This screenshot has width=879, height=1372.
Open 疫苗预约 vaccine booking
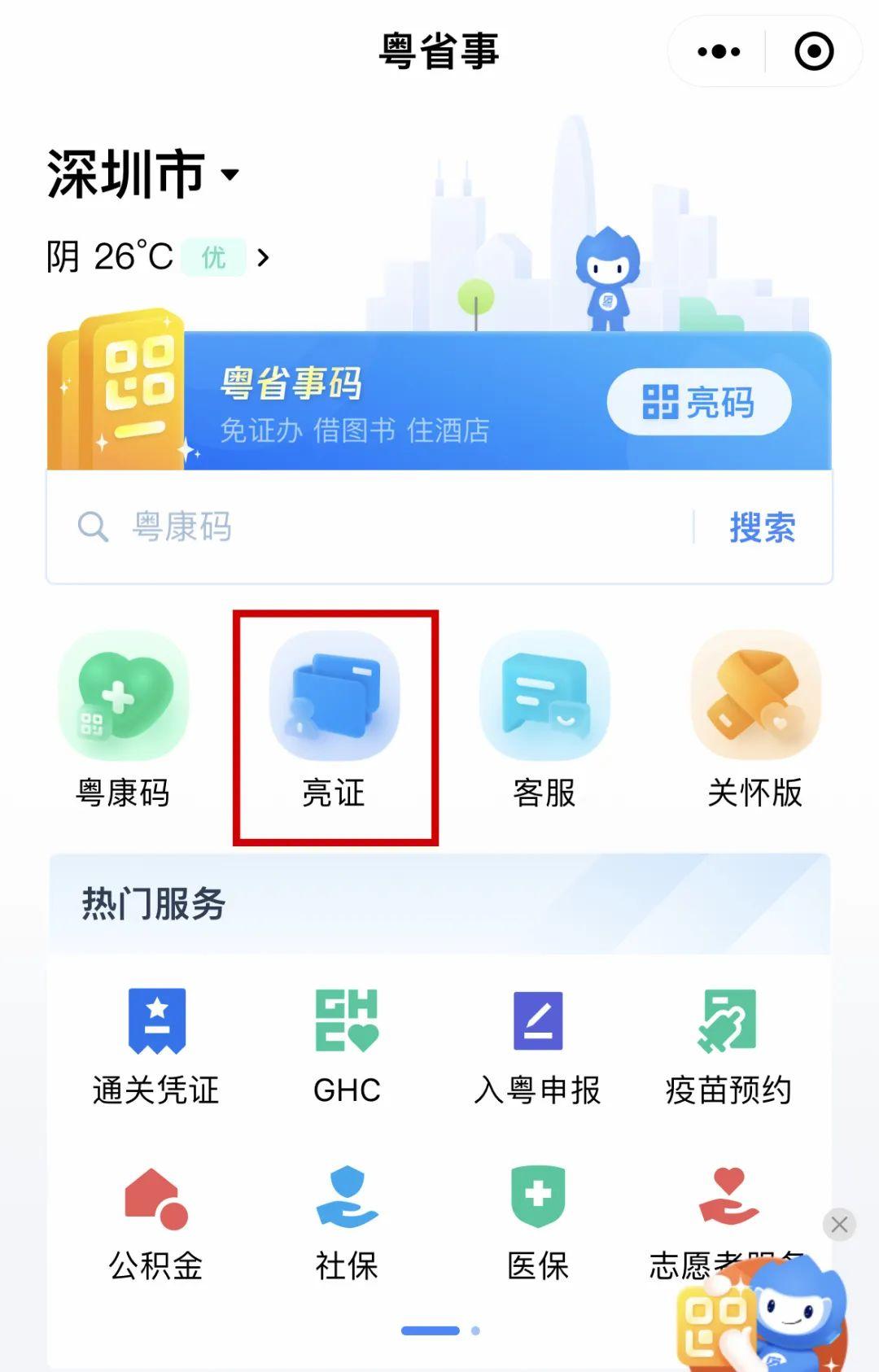[x=728, y=1046]
